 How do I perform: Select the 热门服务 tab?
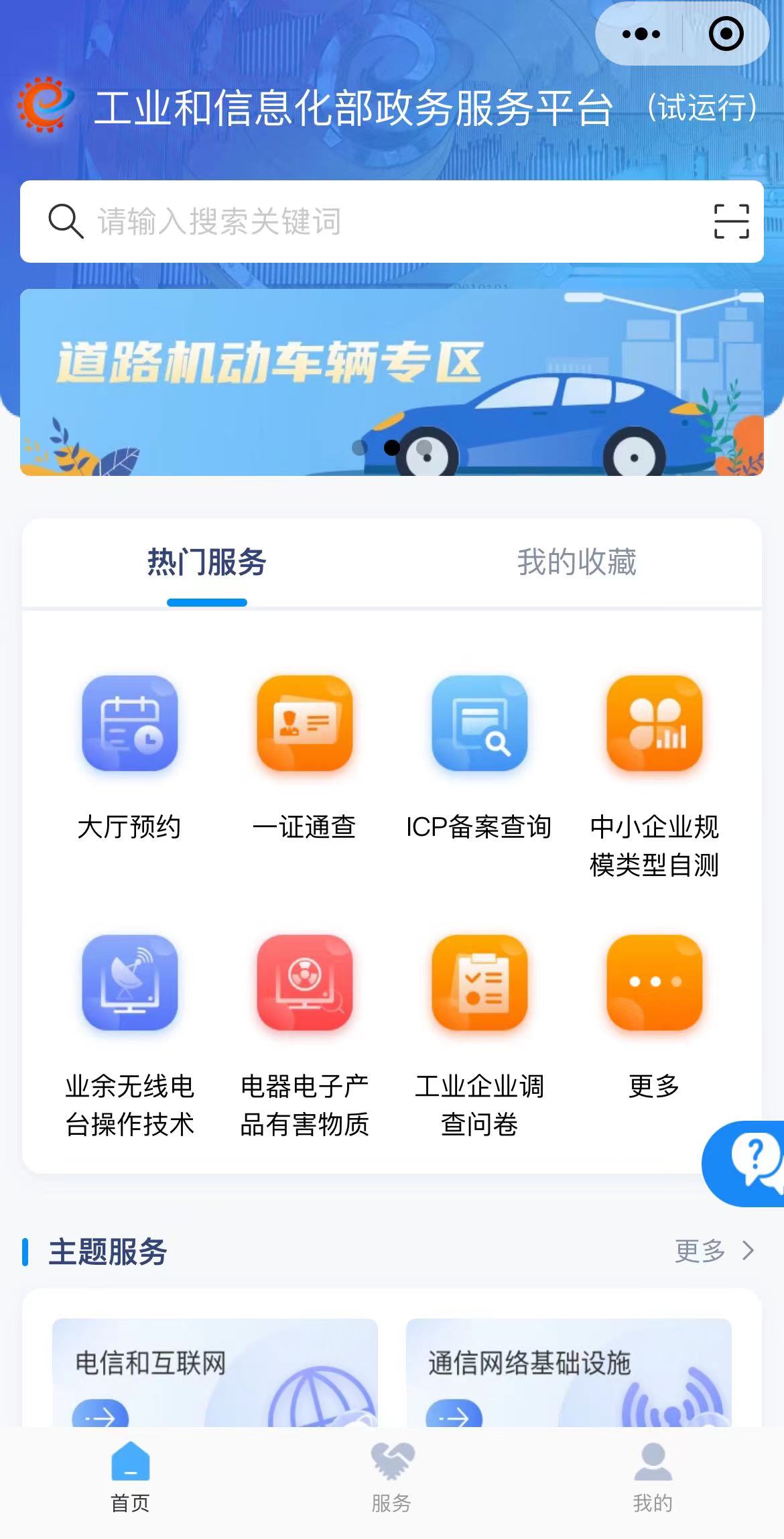tap(206, 562)
